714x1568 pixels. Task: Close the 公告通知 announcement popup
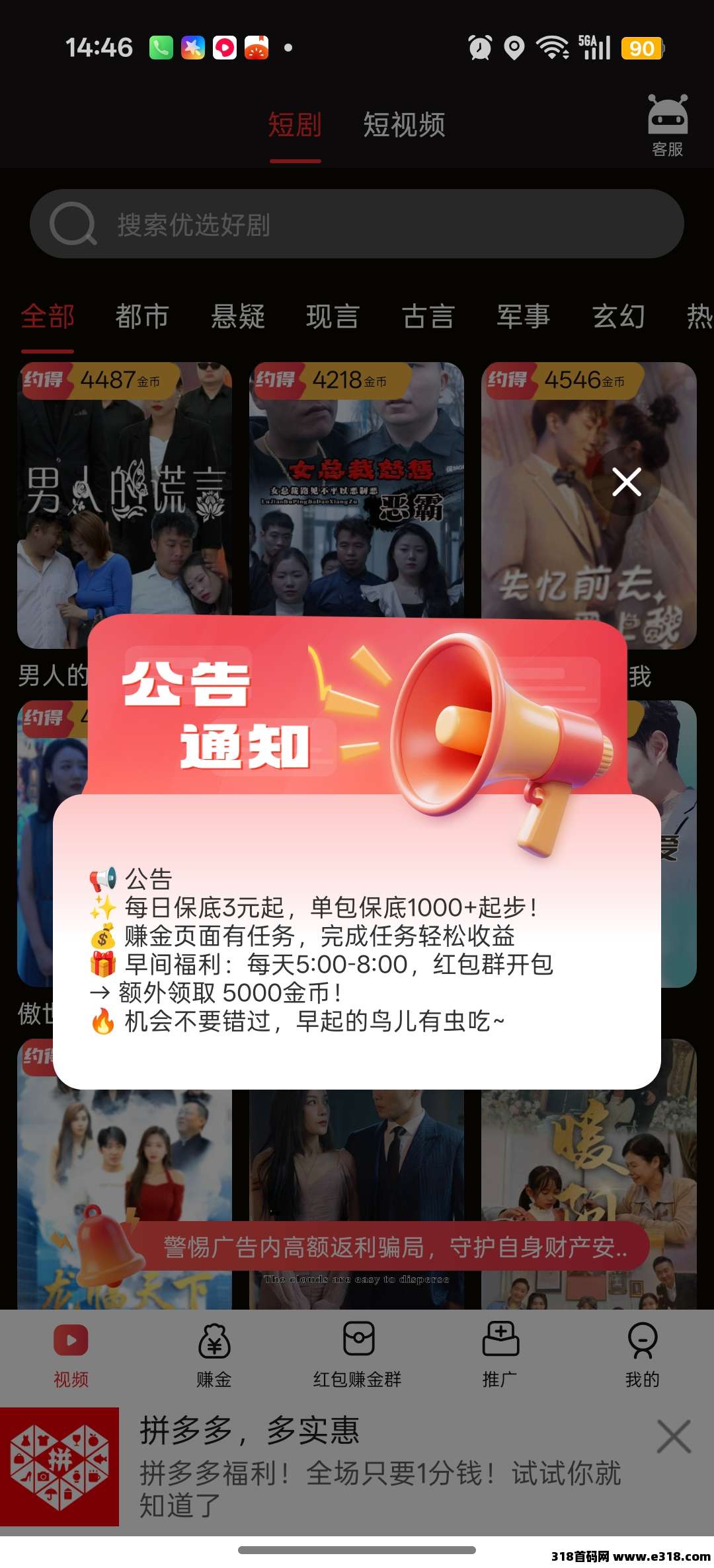[626, 482]
